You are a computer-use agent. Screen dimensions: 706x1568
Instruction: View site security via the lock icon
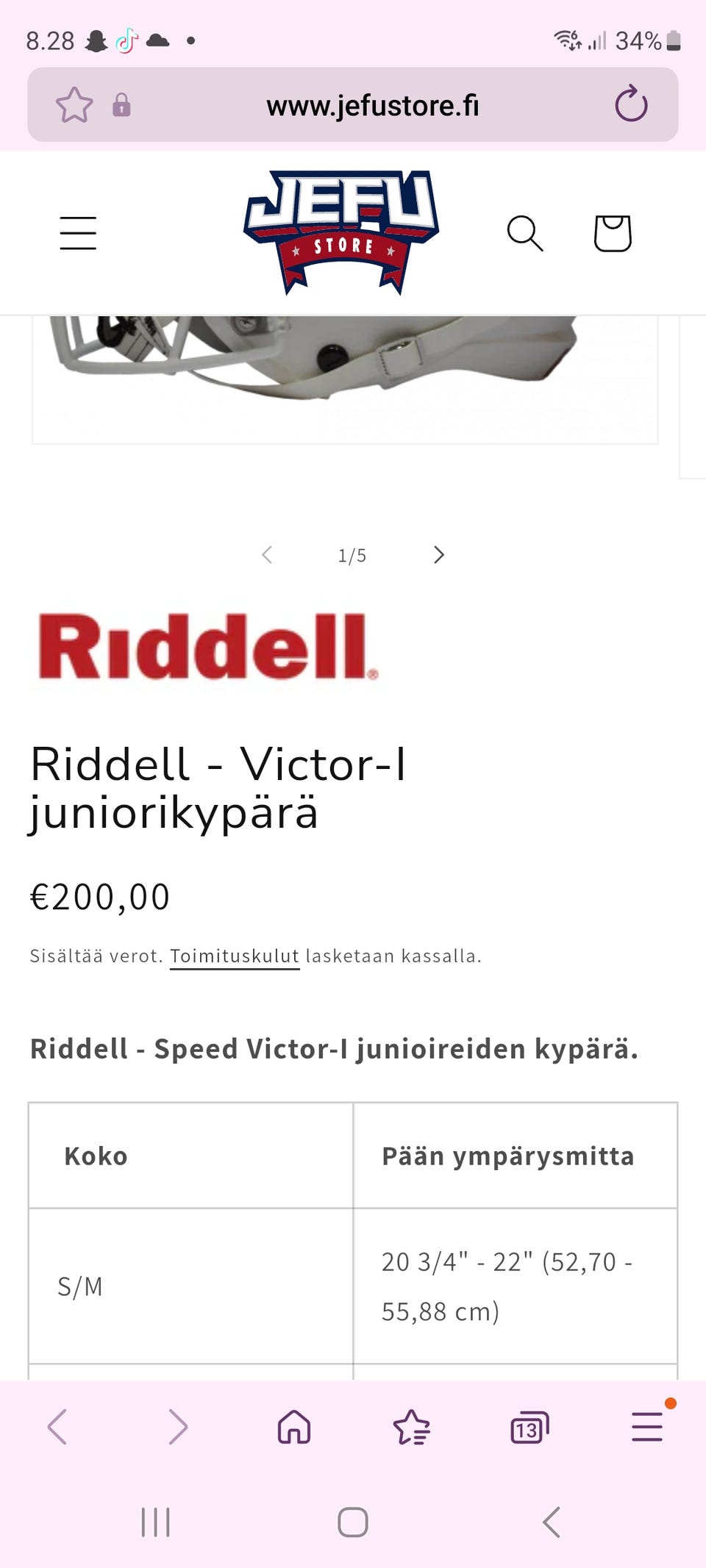[121, 105]
